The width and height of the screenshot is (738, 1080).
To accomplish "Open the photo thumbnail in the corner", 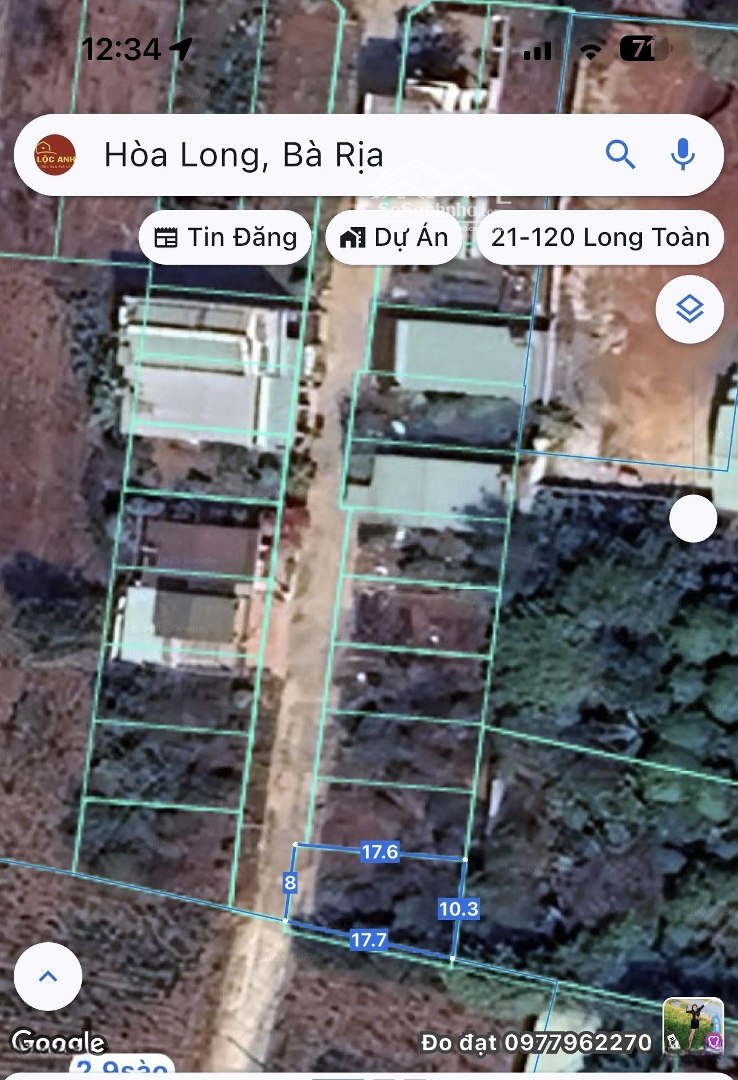I will click(693, 1026).
